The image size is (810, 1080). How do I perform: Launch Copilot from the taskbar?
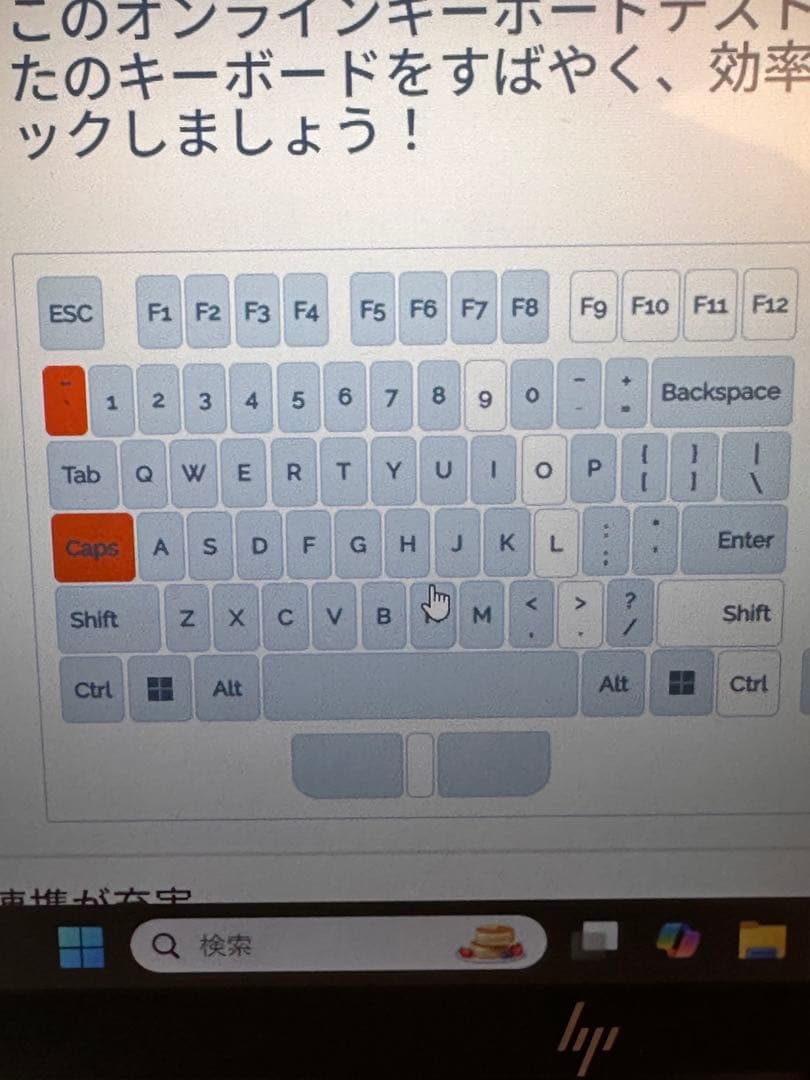point(679,940)
